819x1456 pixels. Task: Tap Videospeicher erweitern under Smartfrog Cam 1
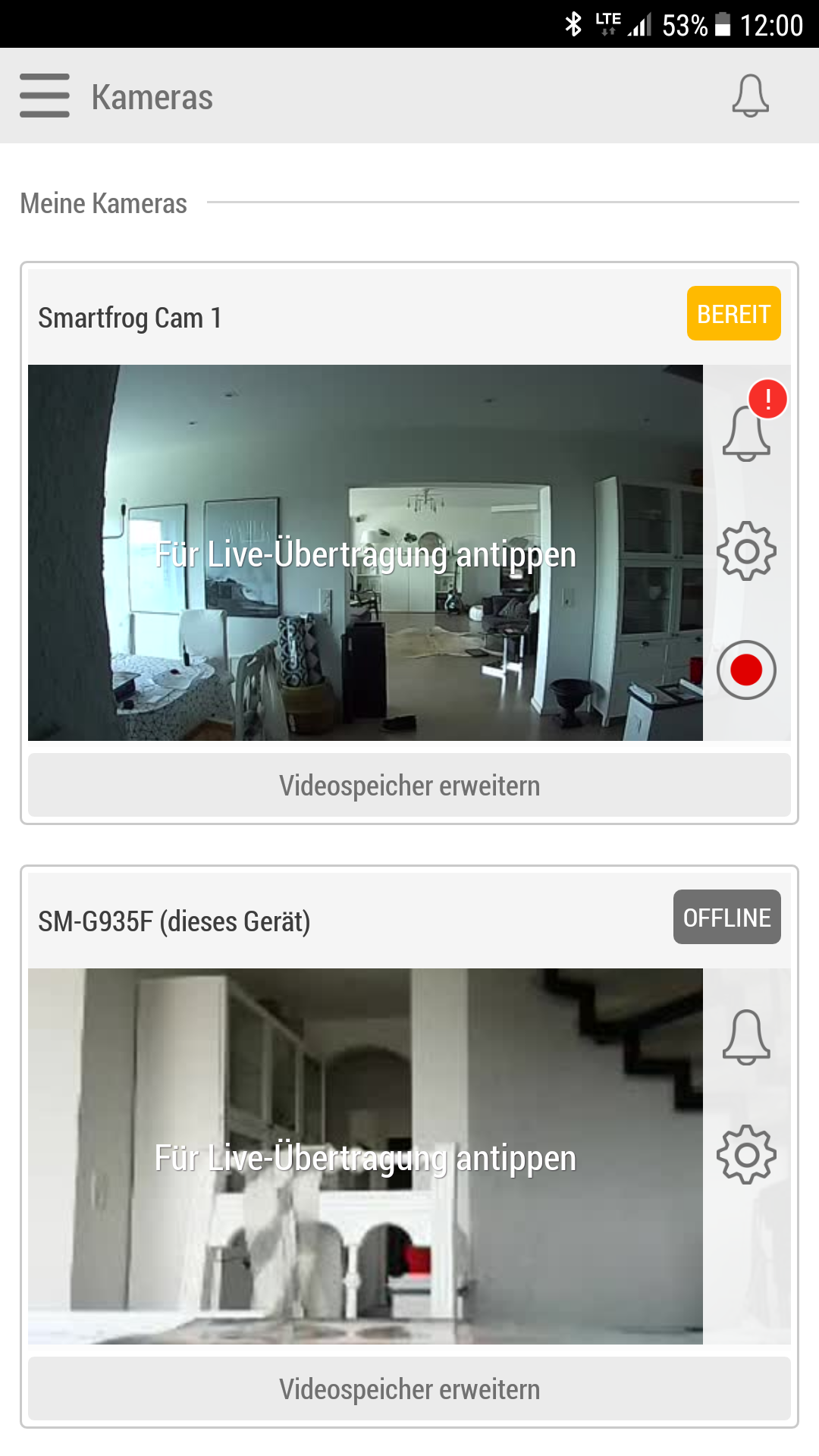click(409, 785)
